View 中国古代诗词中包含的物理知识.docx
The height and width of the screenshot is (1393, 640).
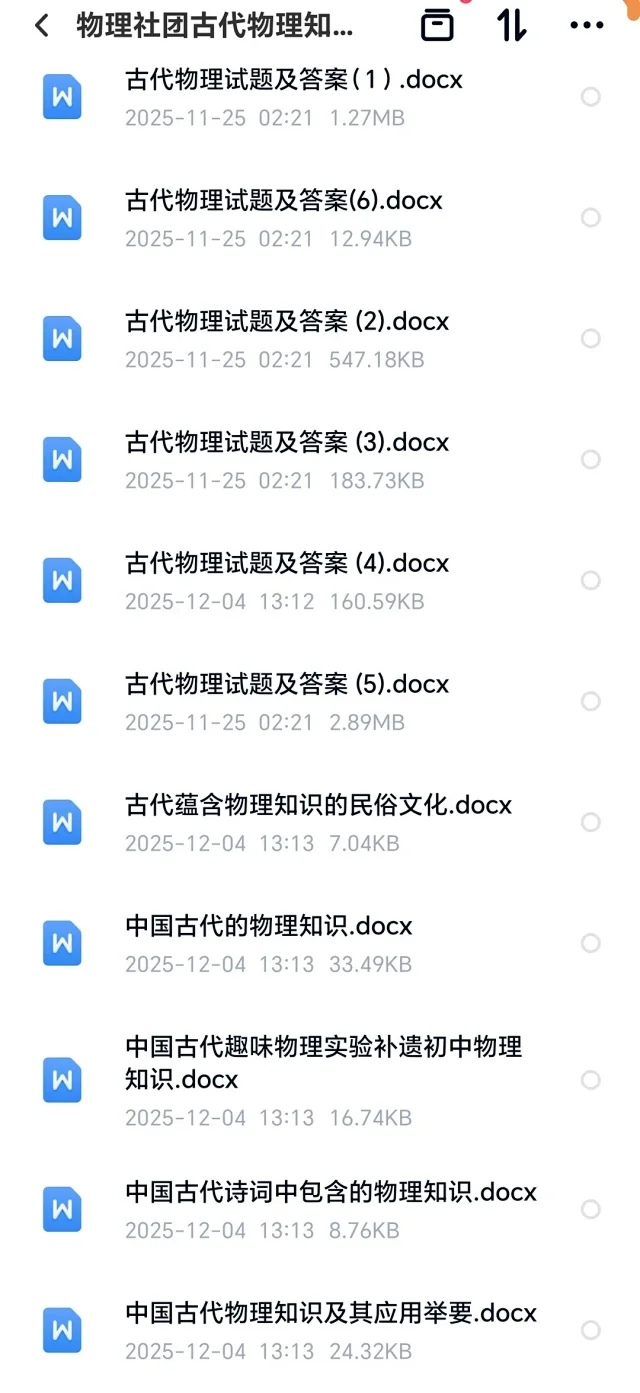[x=331, y=1193]
